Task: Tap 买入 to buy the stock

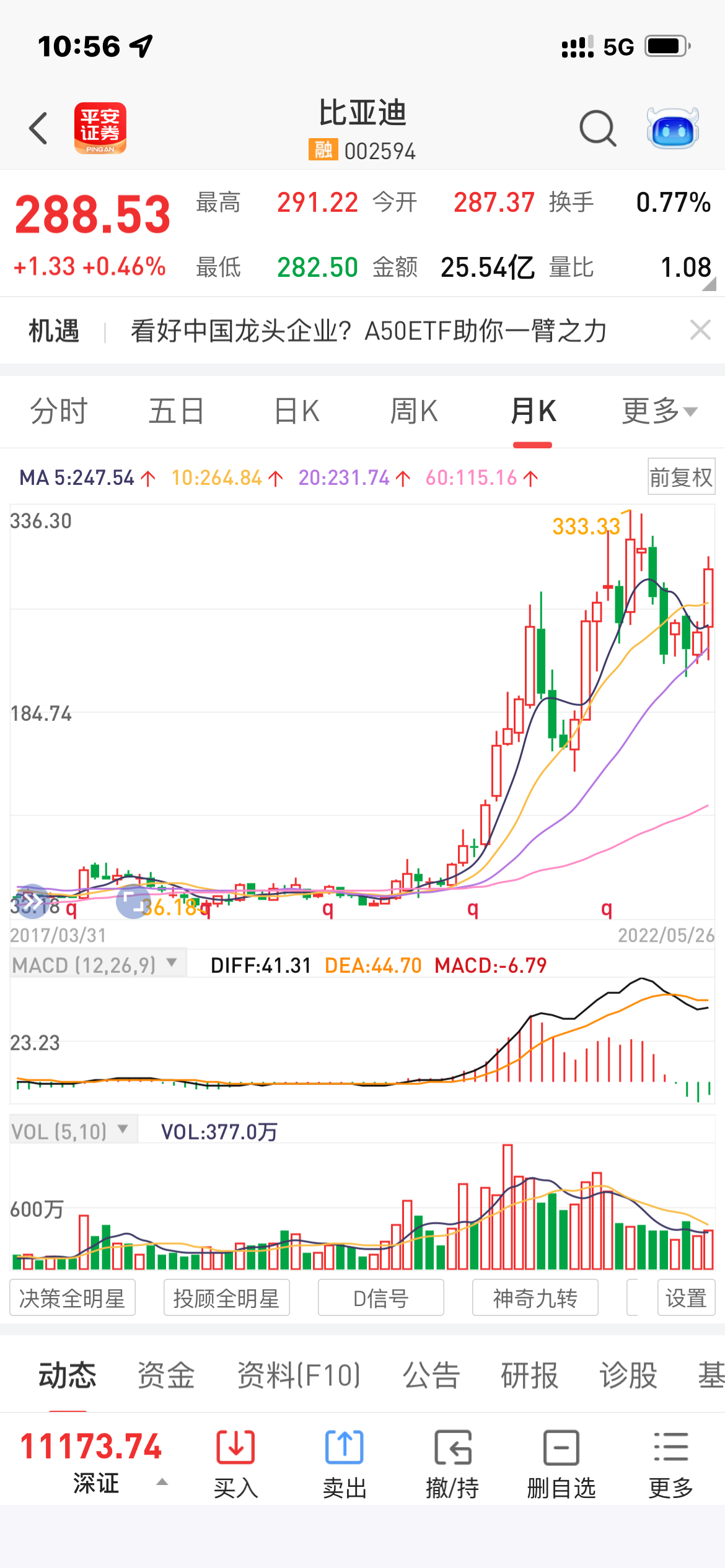Action: pos(235,1464)
